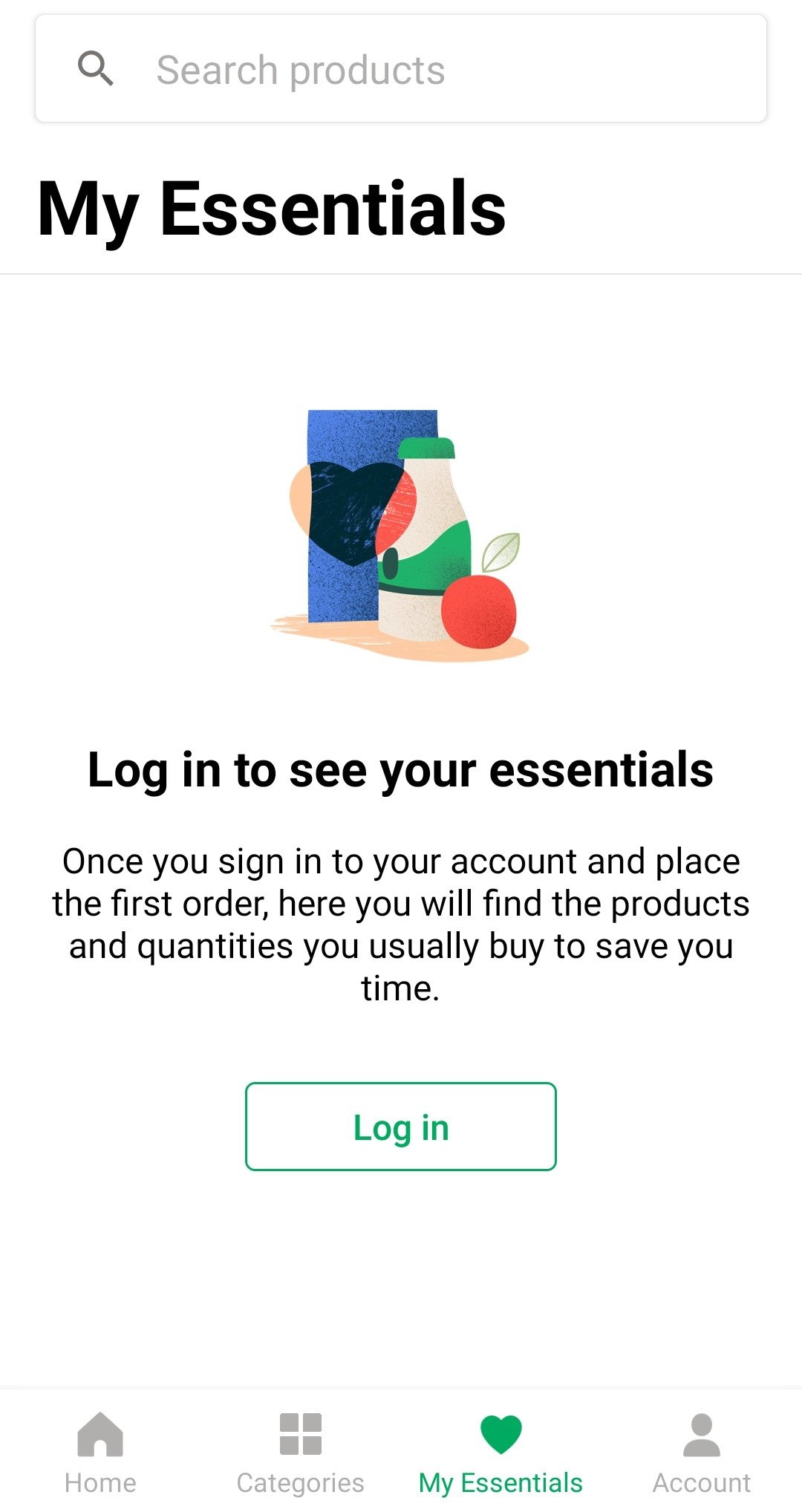
Task: Open the Account tab
Action: [x=702, y=1453]
